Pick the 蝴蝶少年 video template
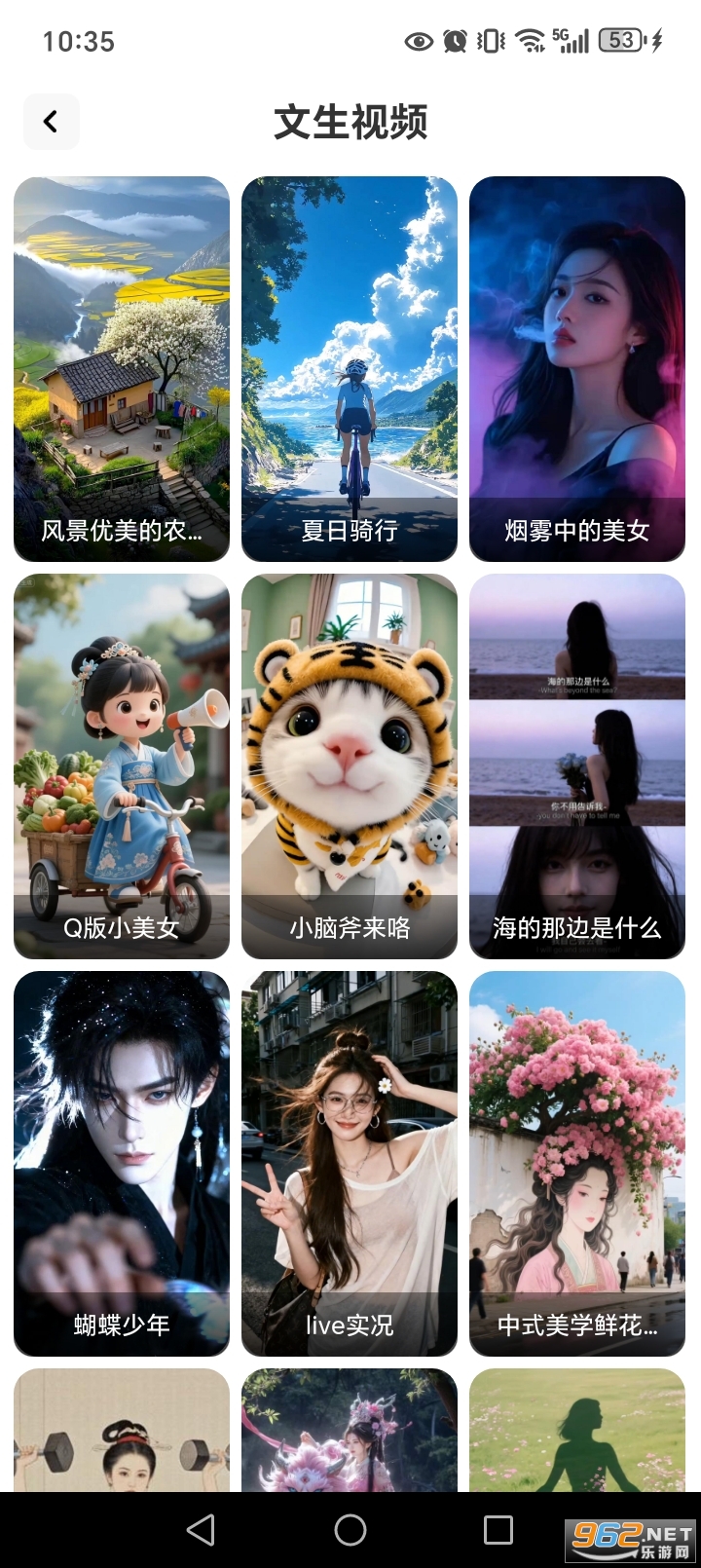The height and width of the screenshot is (1568, 701). pos(122,1164)
